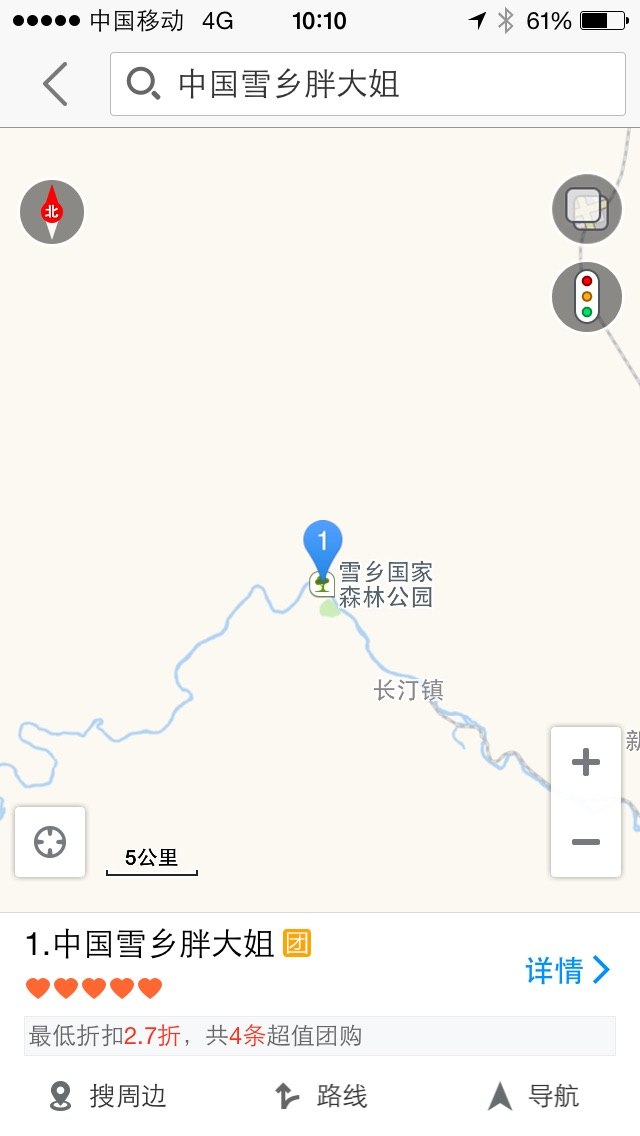Start navigation with 导航
The height and width of the screenshot is (1136, 640).
pyautogui.click(x=534, y=1096)
